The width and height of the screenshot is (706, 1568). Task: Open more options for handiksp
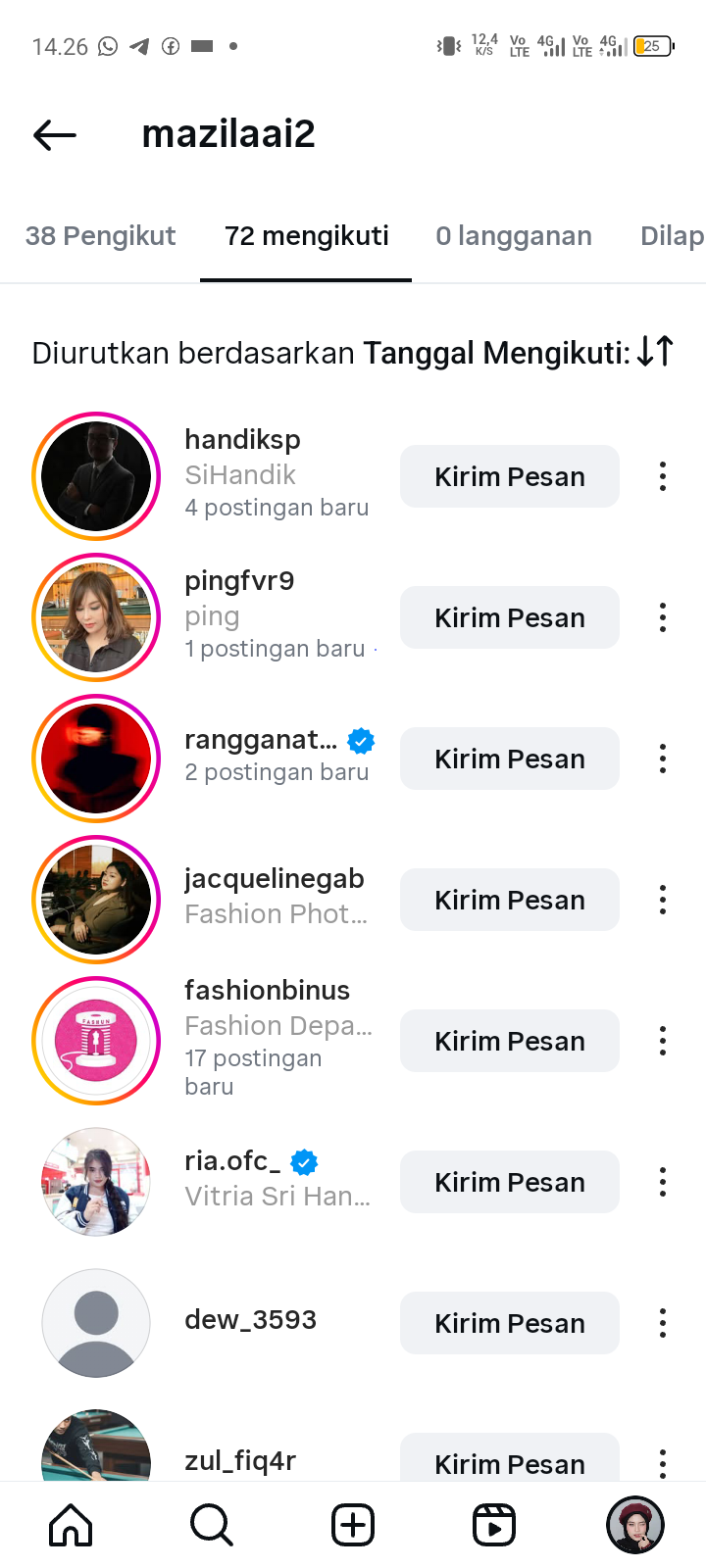[663, 477]
